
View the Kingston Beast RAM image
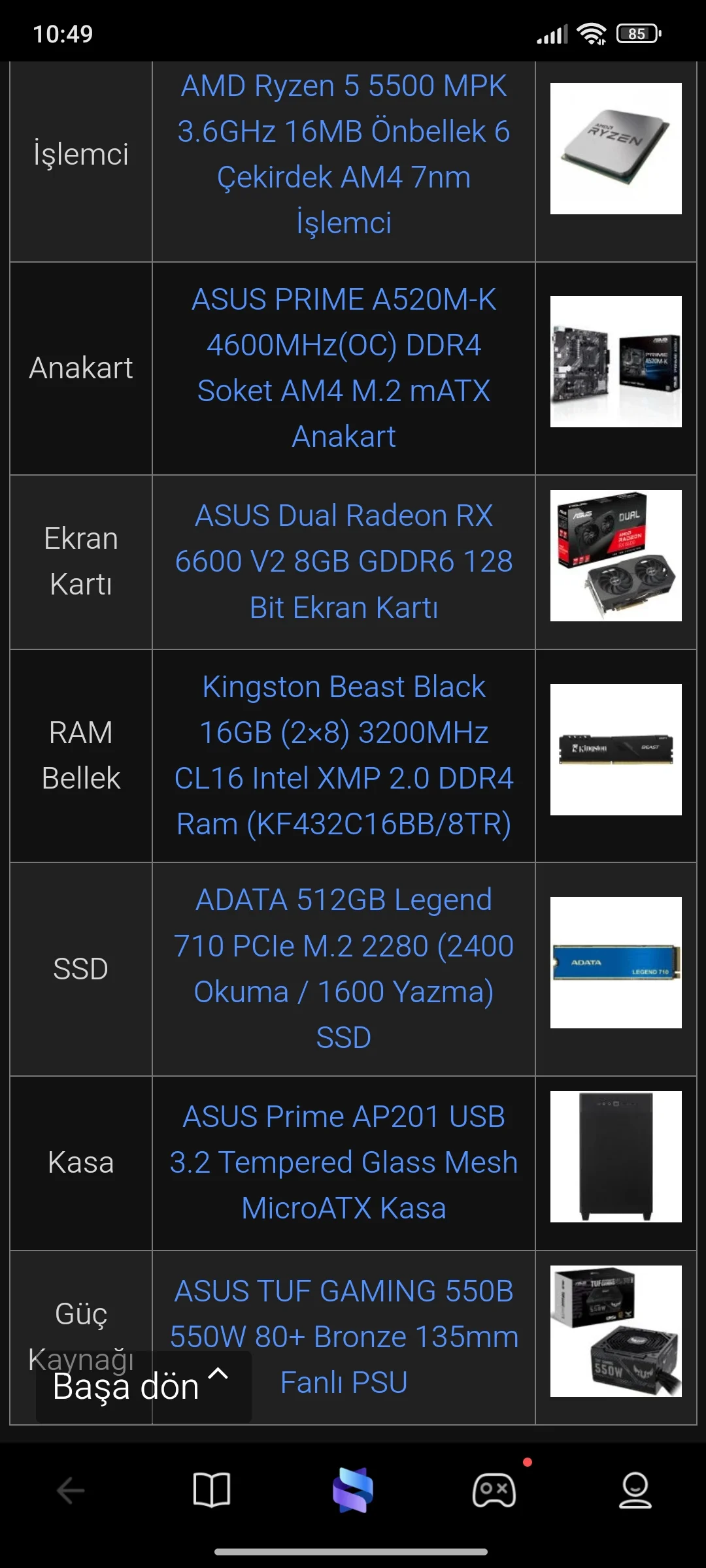tap(616, 749)
